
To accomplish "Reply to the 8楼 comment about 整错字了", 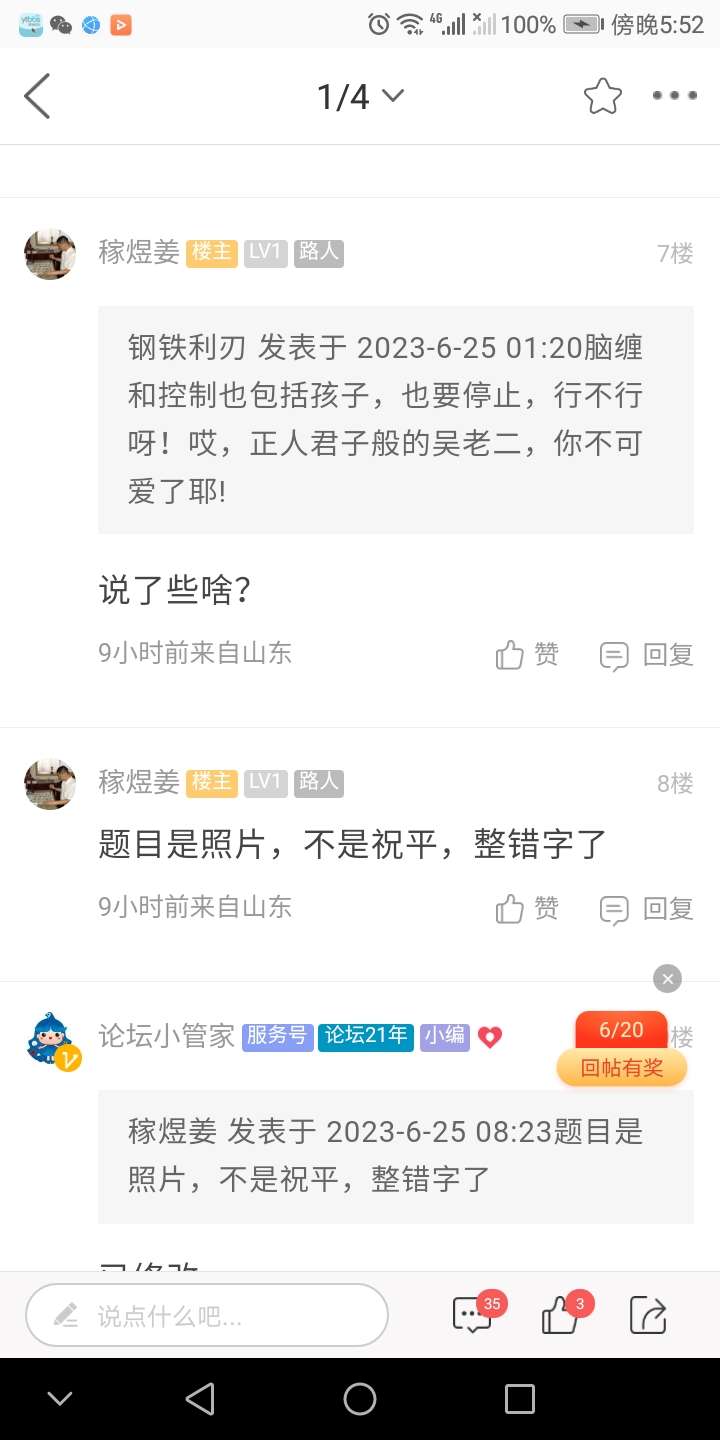I will (647, 909).
